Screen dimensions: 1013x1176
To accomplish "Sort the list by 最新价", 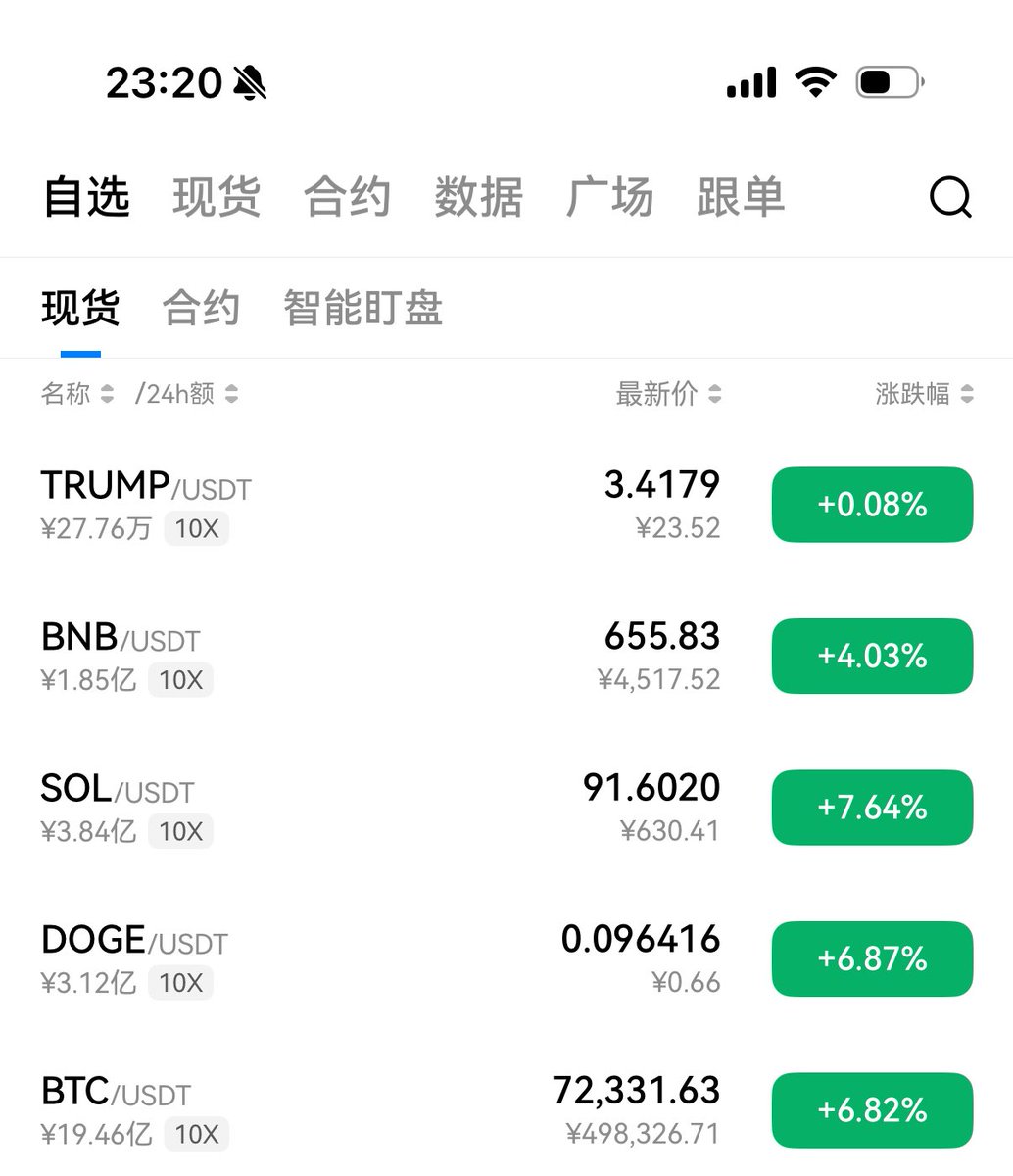I will pos(668,394).
